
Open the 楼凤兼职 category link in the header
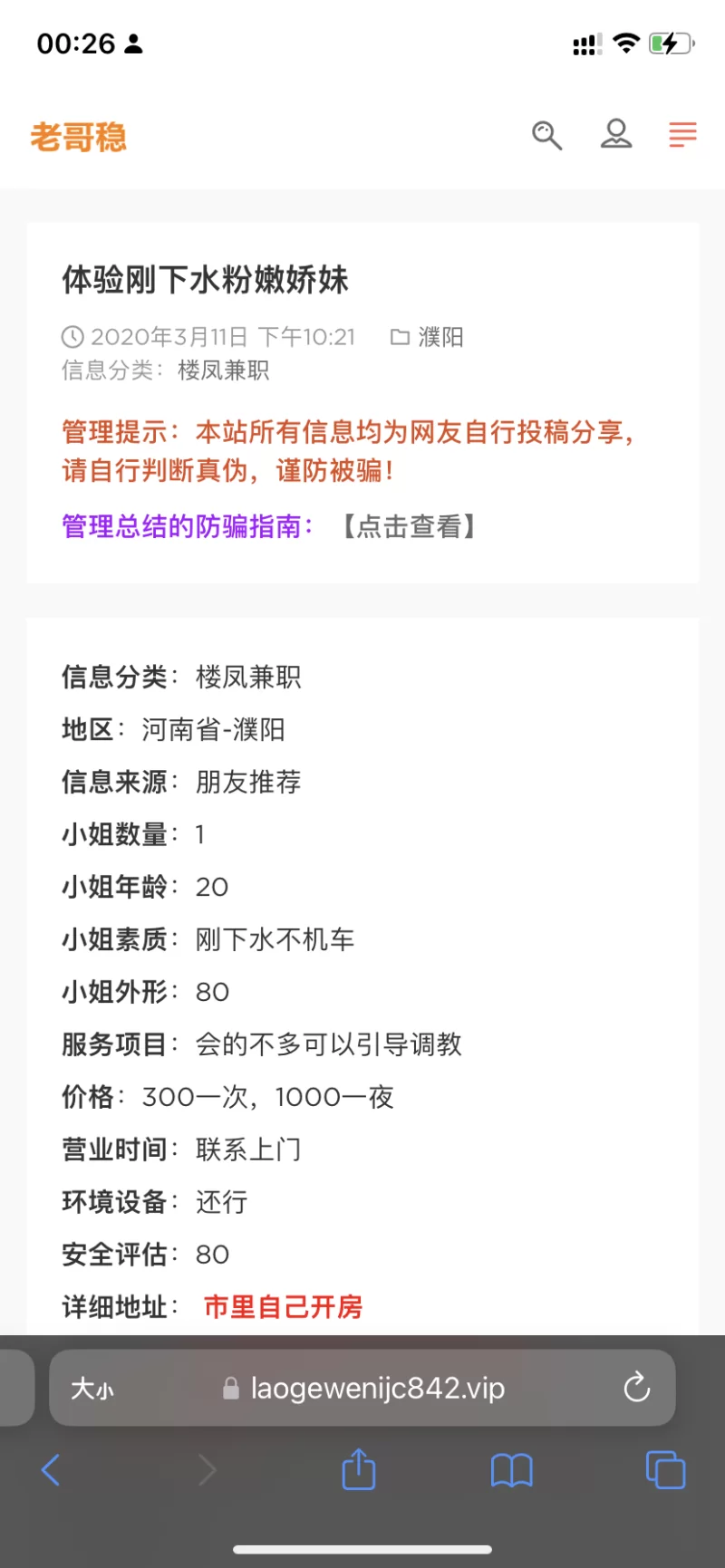[x=224, y=370]
